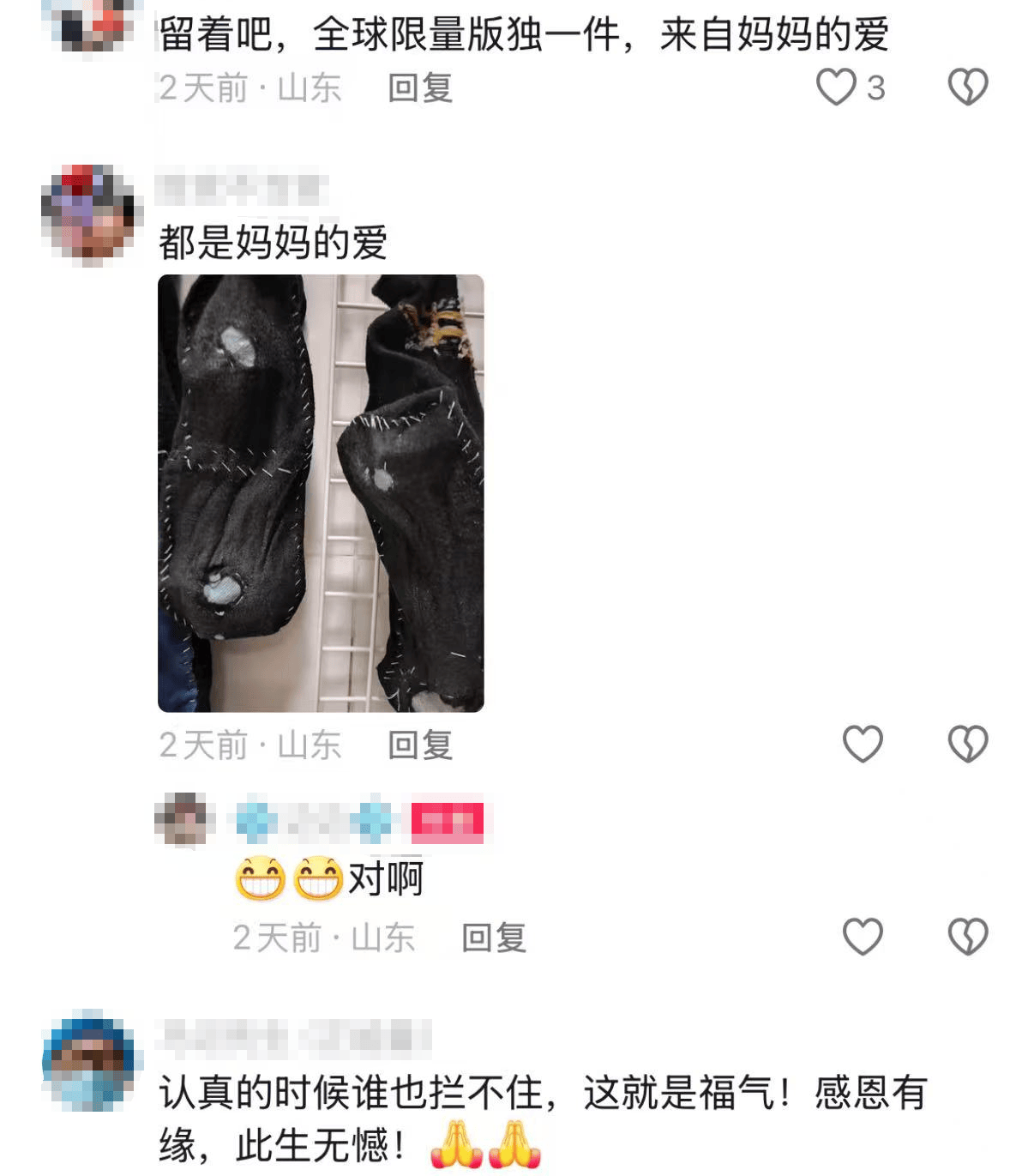Dislike the top comment about 全球限量版
Viewport: 1034px width, 1176px height.
(967, 85)
